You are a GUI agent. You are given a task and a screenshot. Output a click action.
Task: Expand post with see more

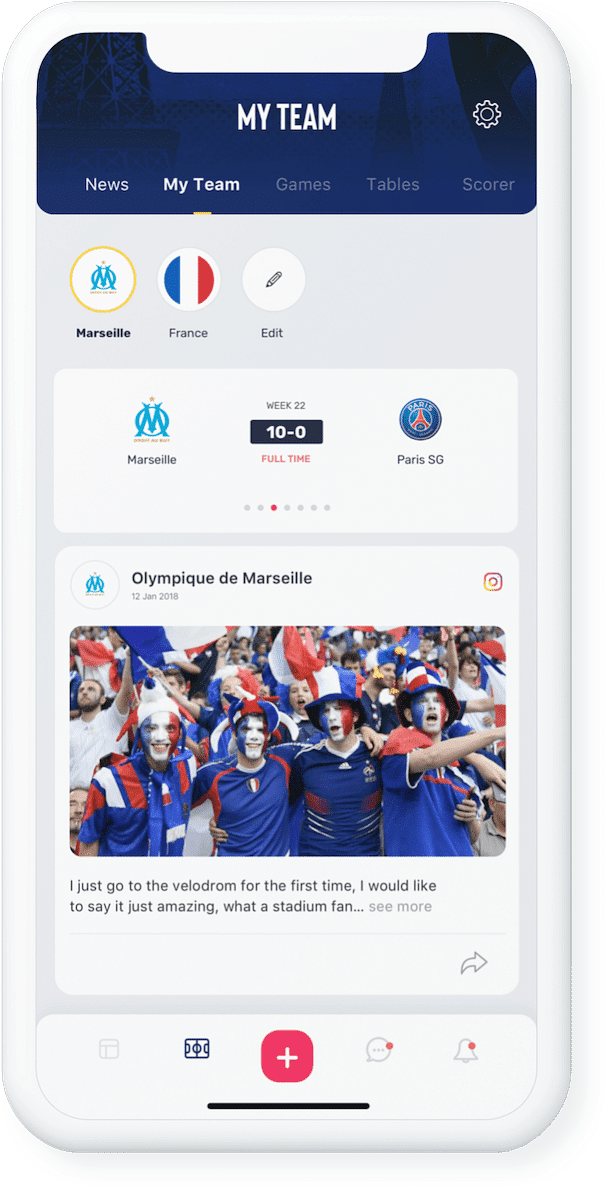click(x=400, y=906)
